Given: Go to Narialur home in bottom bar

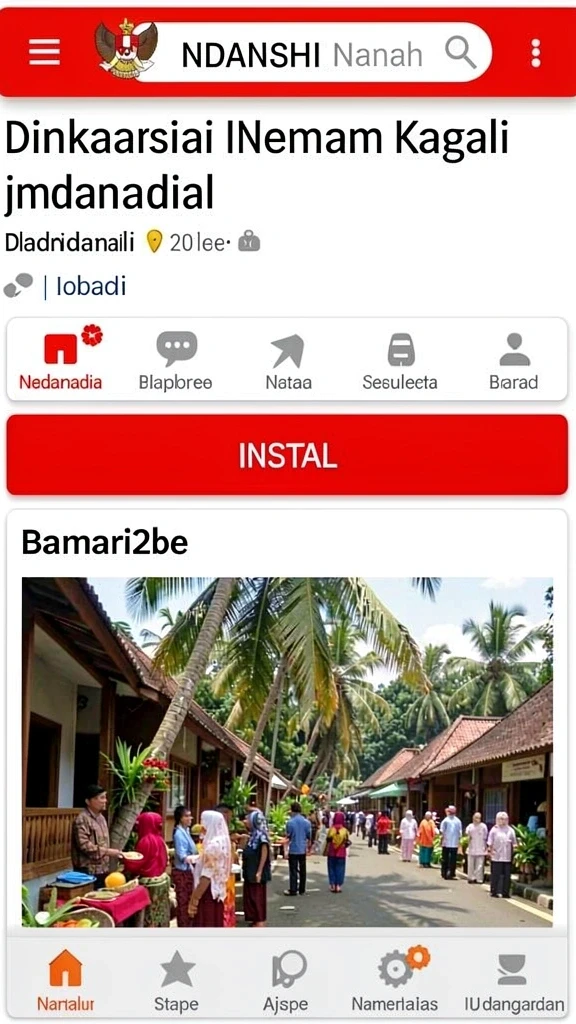Looking at the screenshot, I should pos(65,979).
